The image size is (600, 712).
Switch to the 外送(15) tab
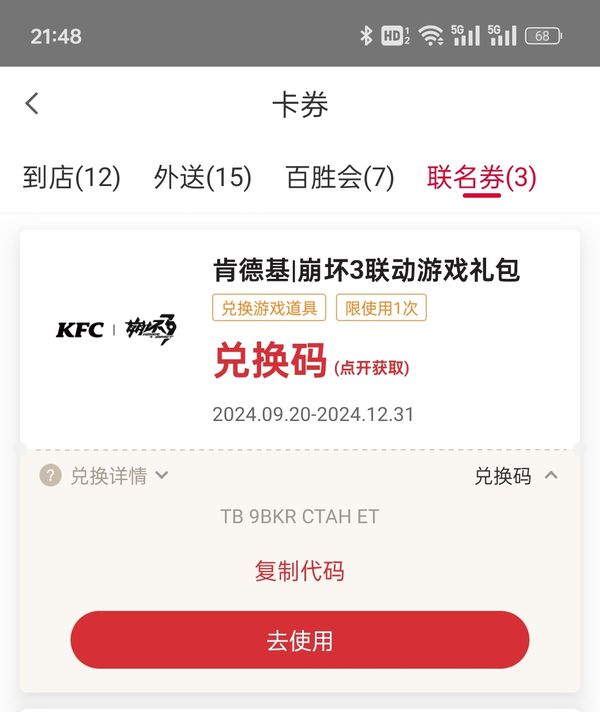pyautogui.click(x=202, y=178)
